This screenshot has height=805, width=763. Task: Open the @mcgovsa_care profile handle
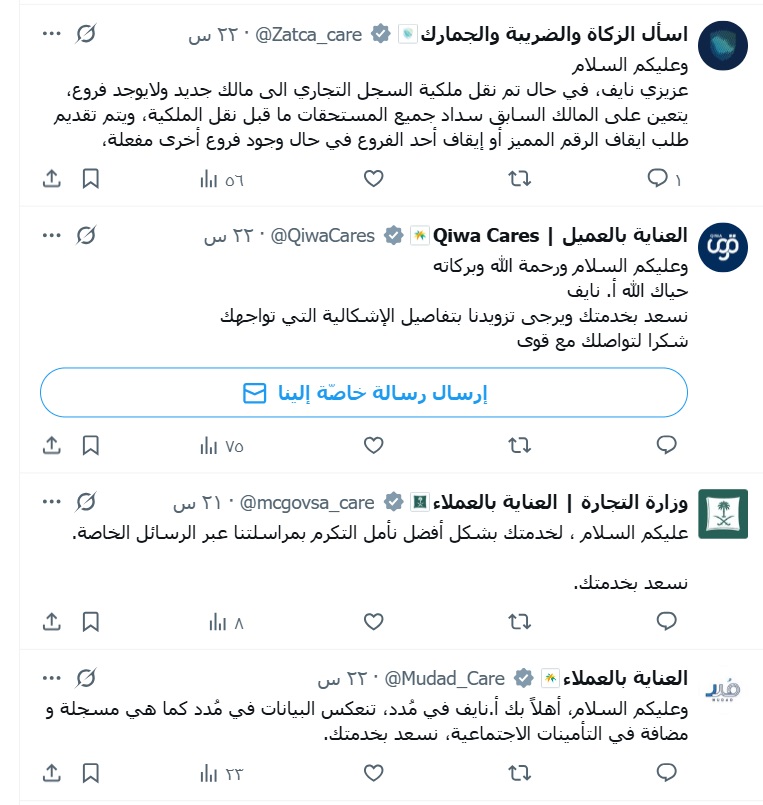click(x=306, y=501)
